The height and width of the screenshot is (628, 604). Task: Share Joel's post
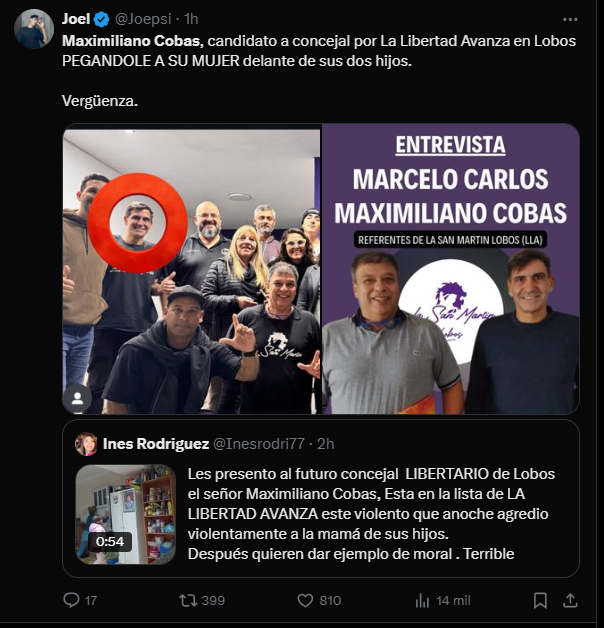pyautogui.click(x=571, y=600)
